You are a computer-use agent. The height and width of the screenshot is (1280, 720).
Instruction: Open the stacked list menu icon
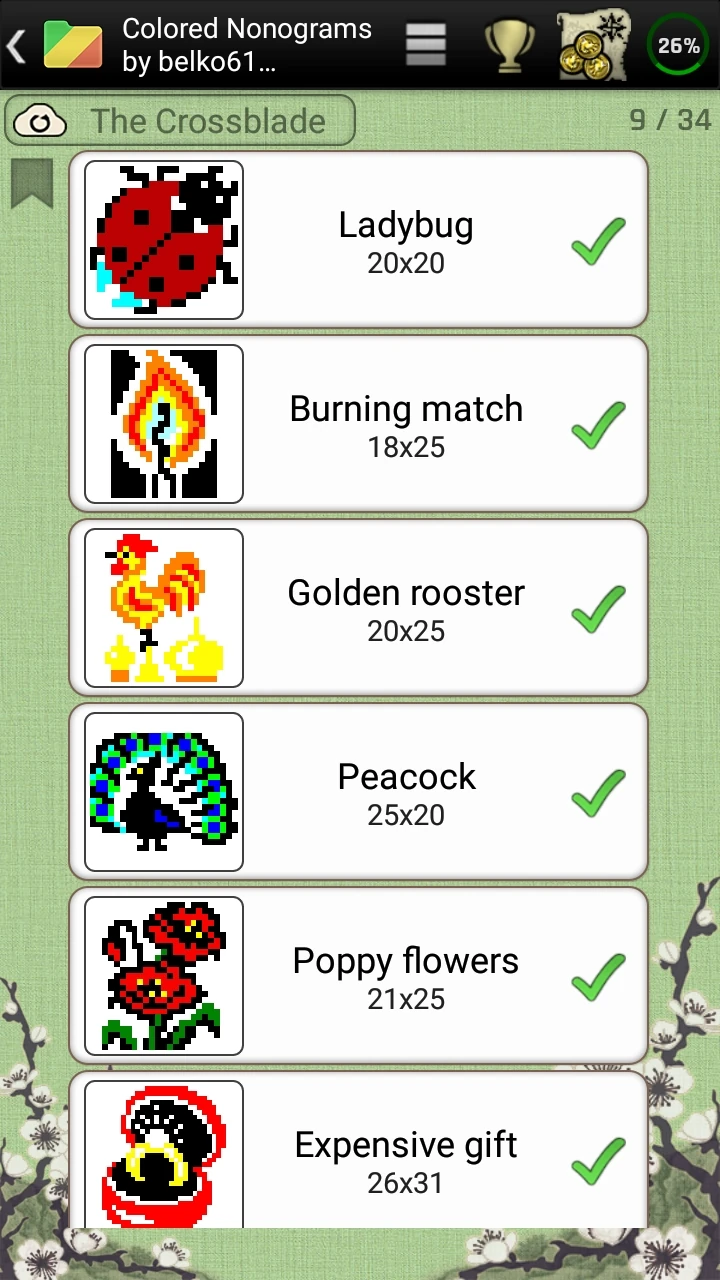(x=426, y=45)
